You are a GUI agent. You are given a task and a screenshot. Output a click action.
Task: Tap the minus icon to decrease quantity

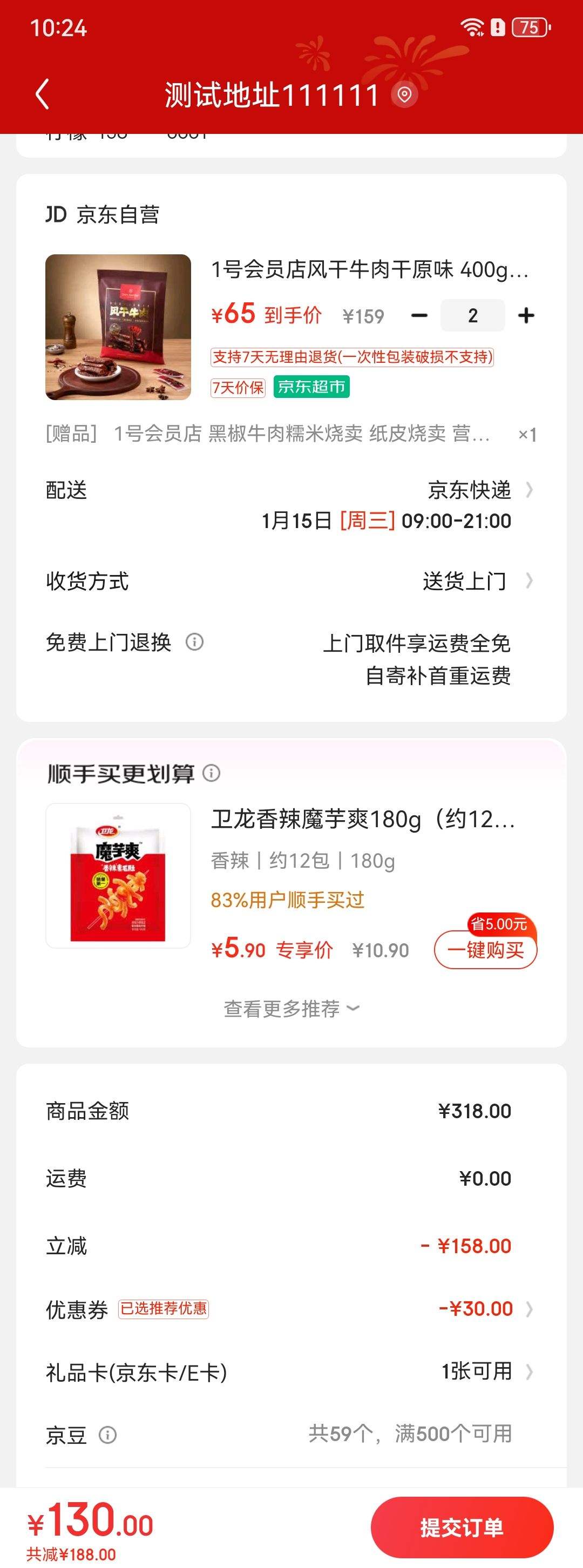419,315
